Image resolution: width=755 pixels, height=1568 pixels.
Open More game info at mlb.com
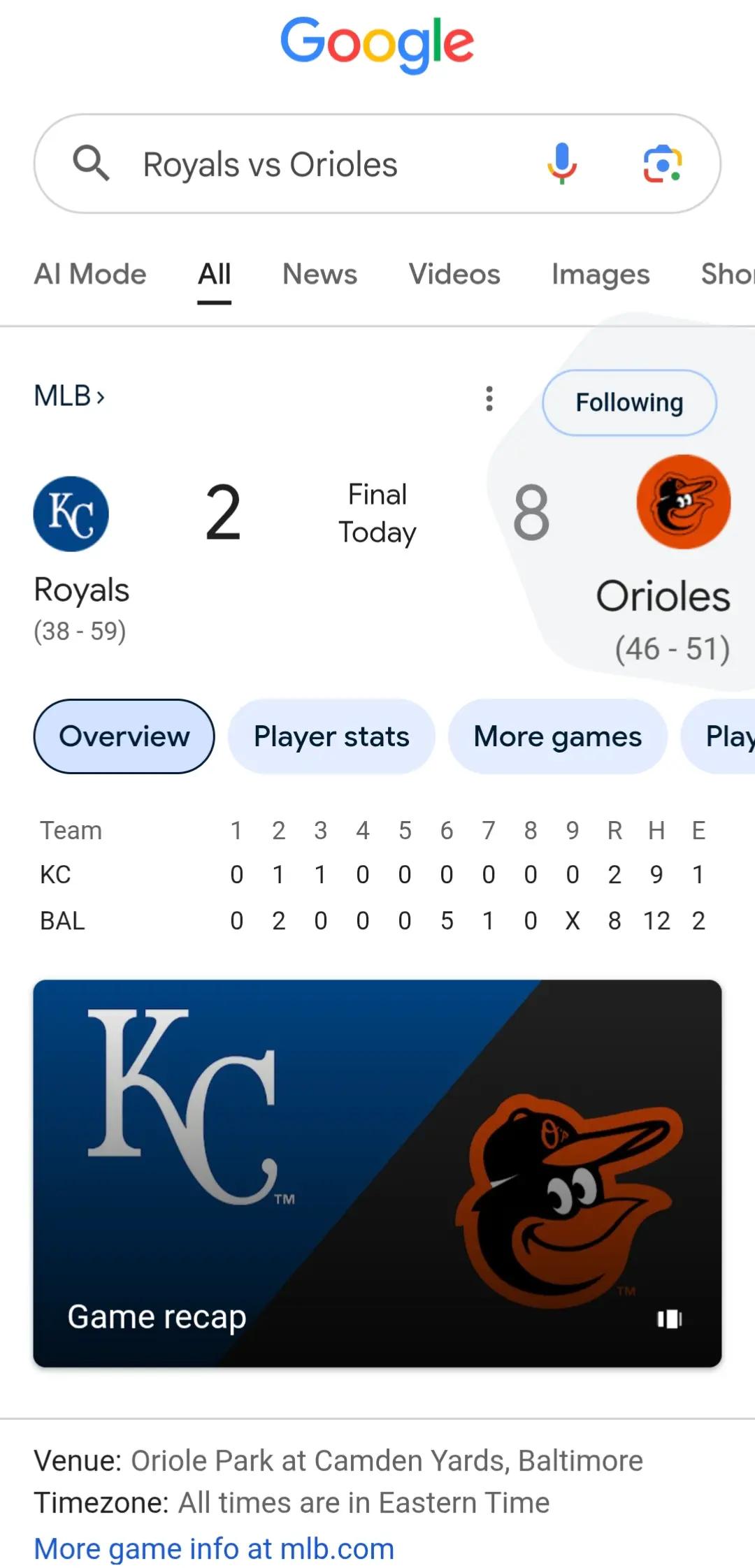tap(214, 1548)
